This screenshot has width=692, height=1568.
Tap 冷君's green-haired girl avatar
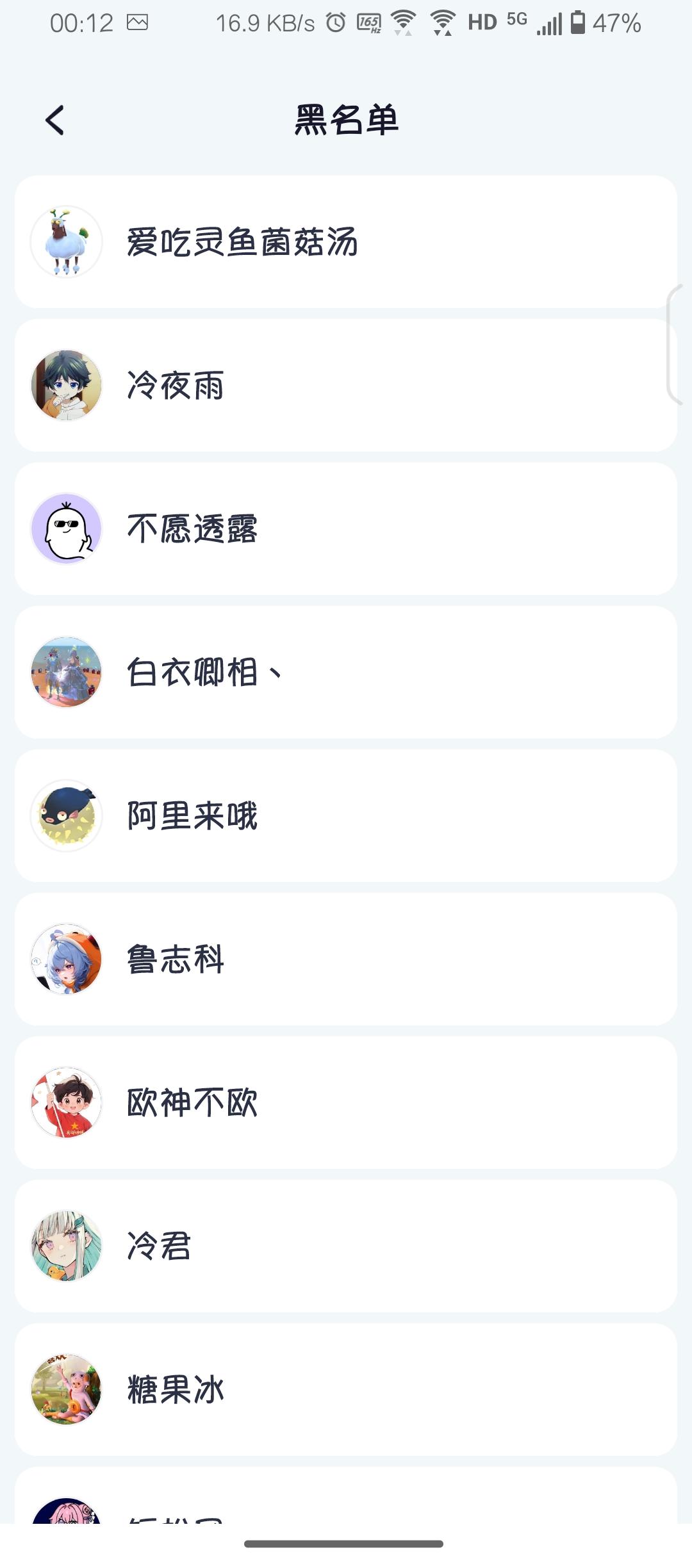[x=67, y=1246]
